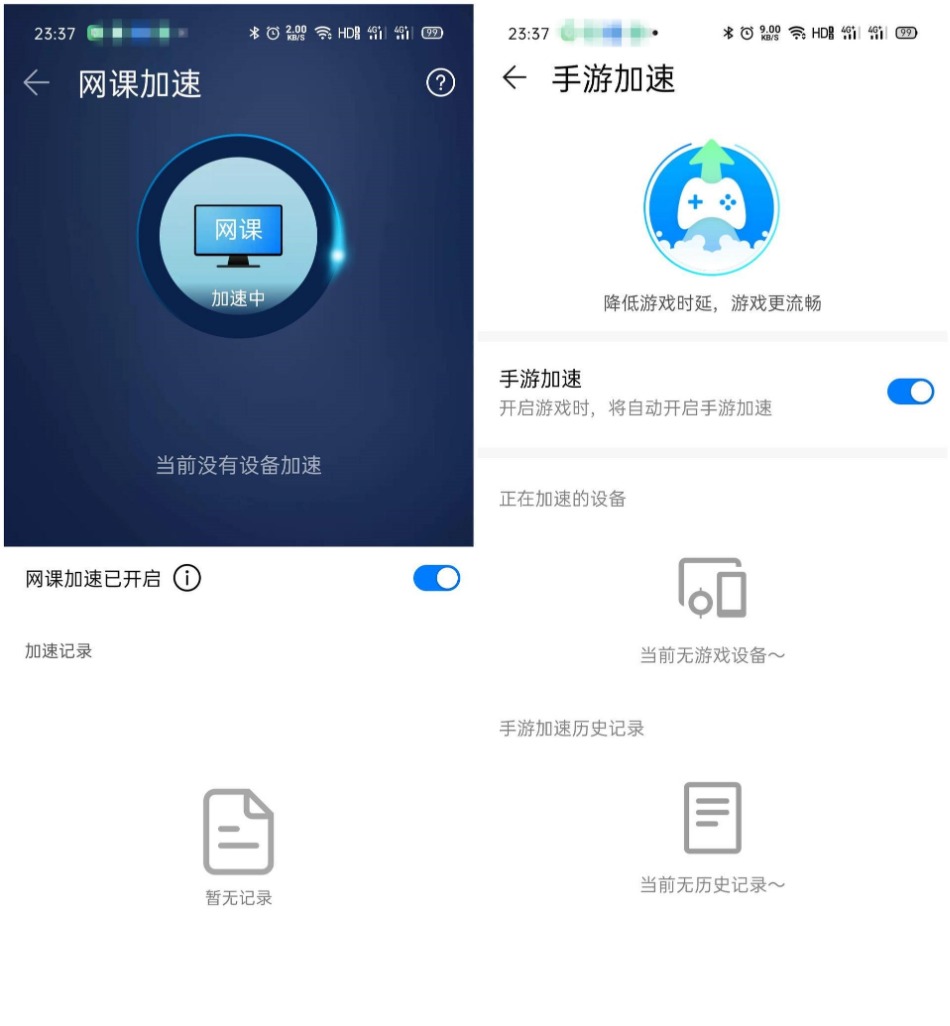Tap the empty device icon under 正在加速的设备
This screenshot has width=950, height=1026.
[x=711, y=589]
